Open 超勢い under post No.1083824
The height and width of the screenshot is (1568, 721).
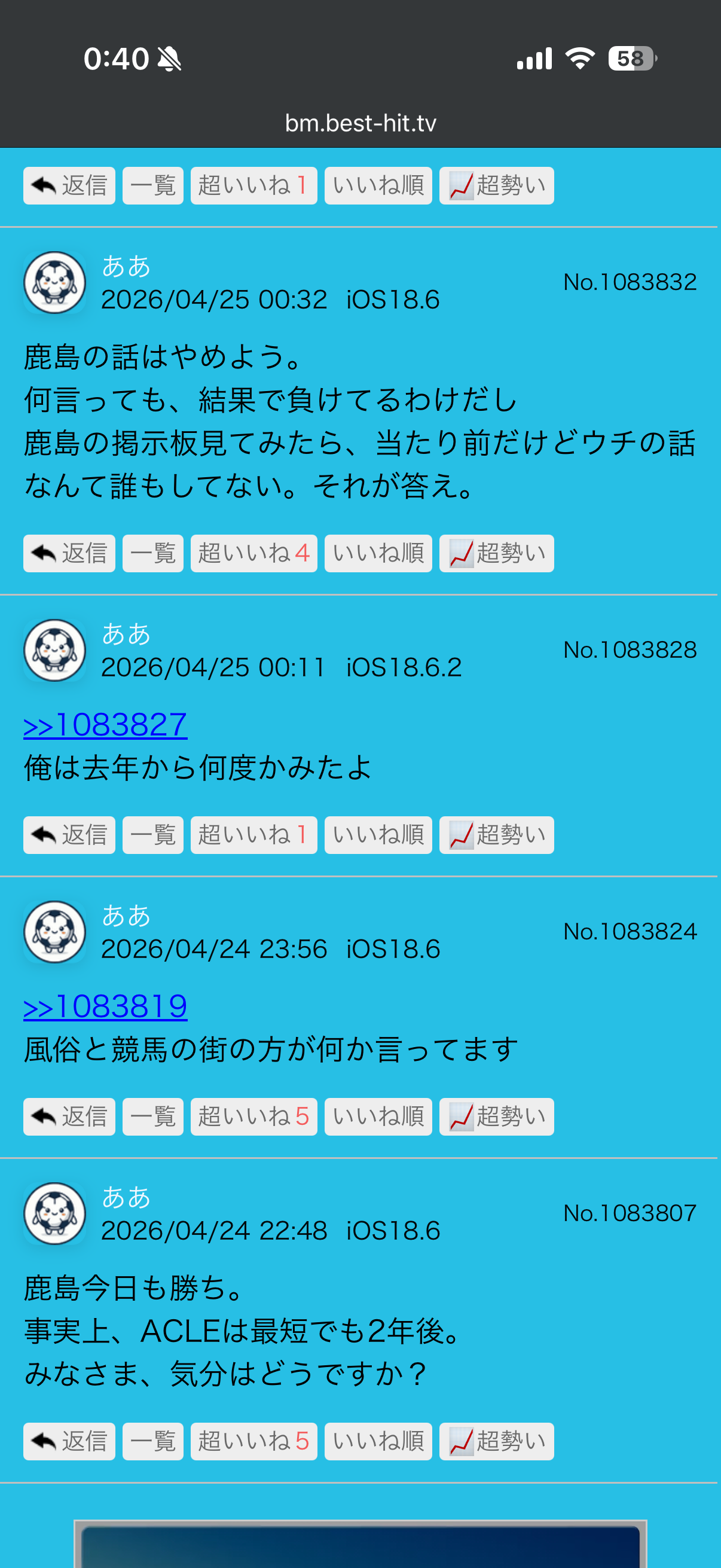[x=496, y=1116]
